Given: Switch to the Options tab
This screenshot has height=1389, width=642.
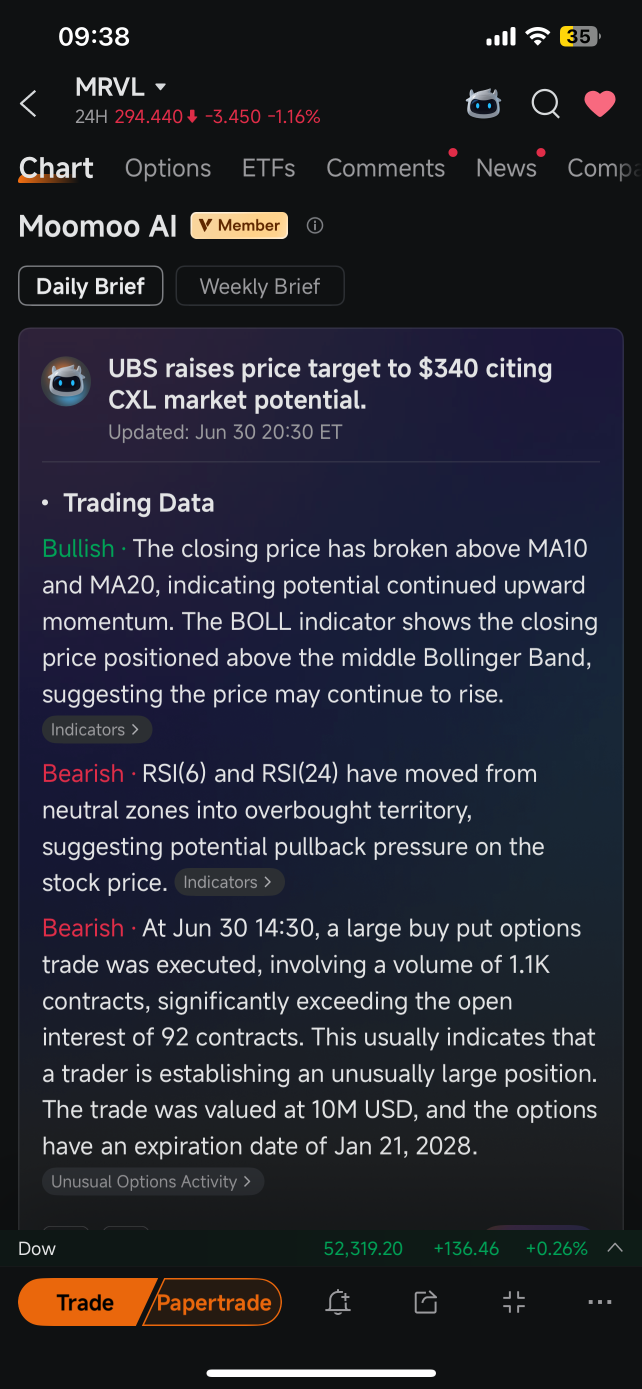Looking at the screenshot, I should pos(168,168).
